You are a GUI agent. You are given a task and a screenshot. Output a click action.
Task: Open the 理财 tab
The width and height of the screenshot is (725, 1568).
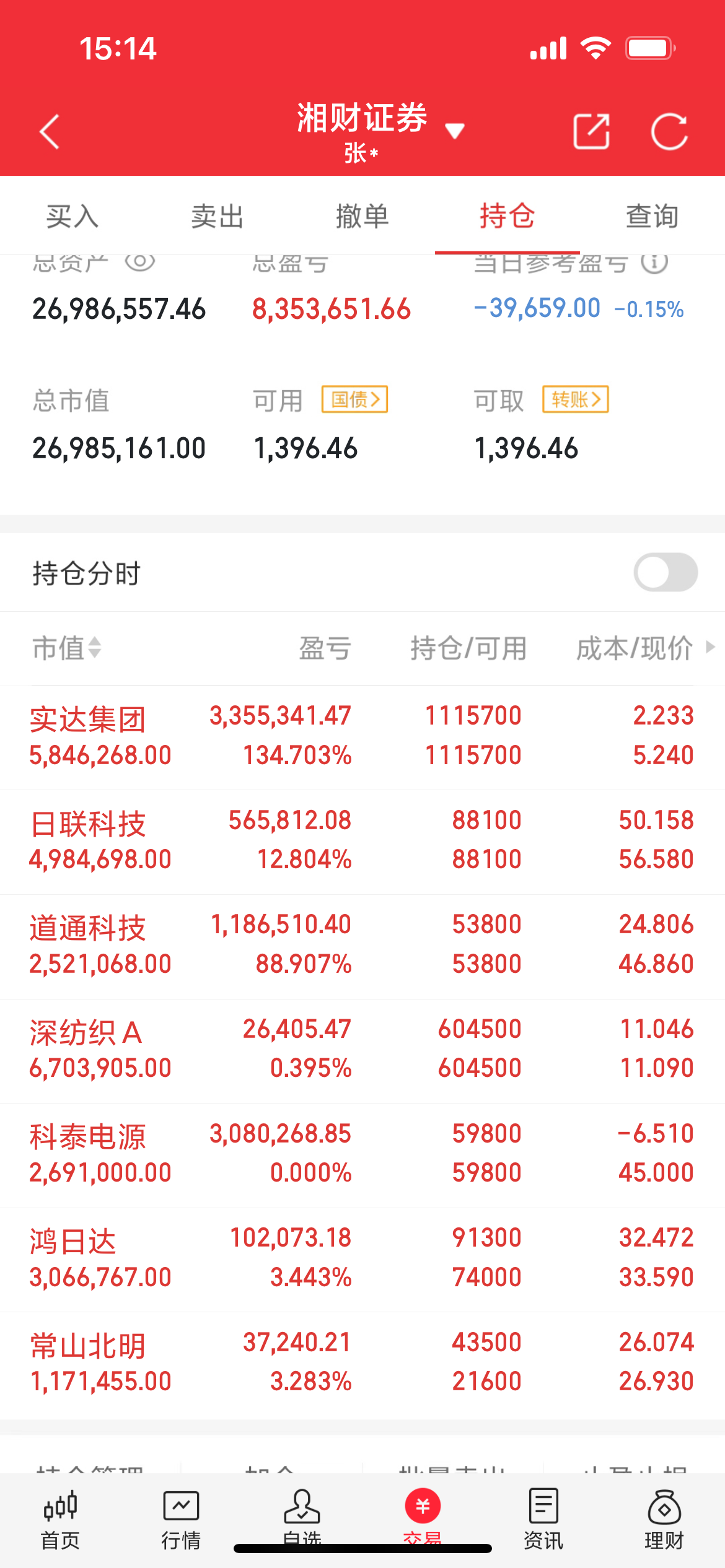click(664, 1518)
